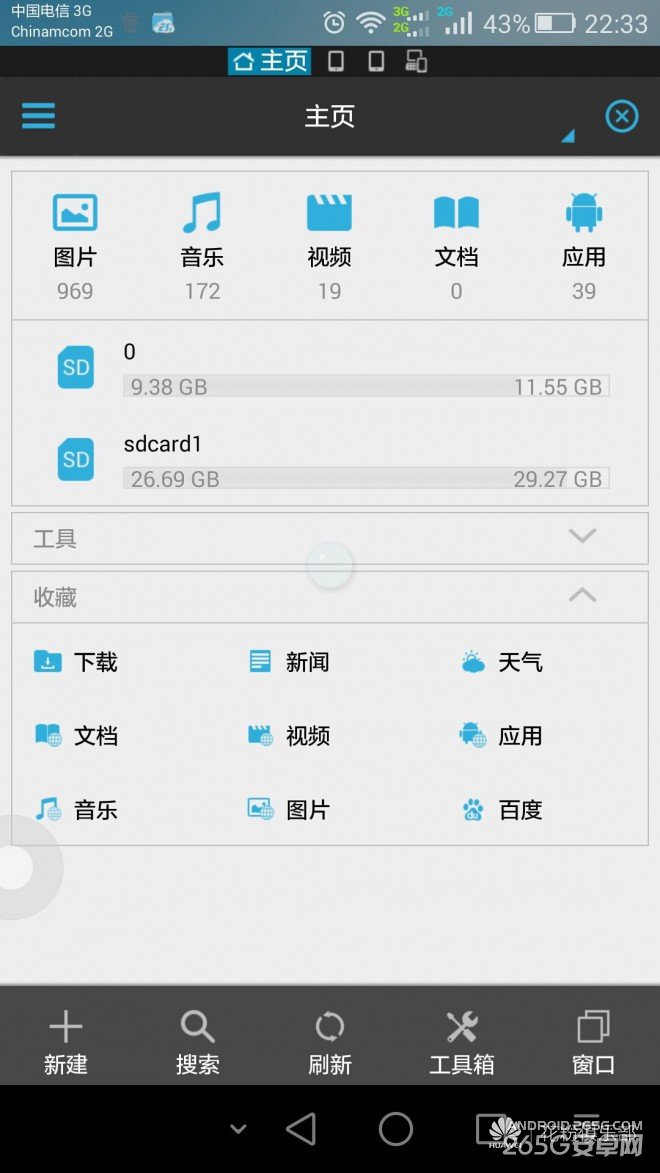Viewport: 660px width, 1173px height.
Task: Browse the 视频 video category
Action: coord(329,245)
